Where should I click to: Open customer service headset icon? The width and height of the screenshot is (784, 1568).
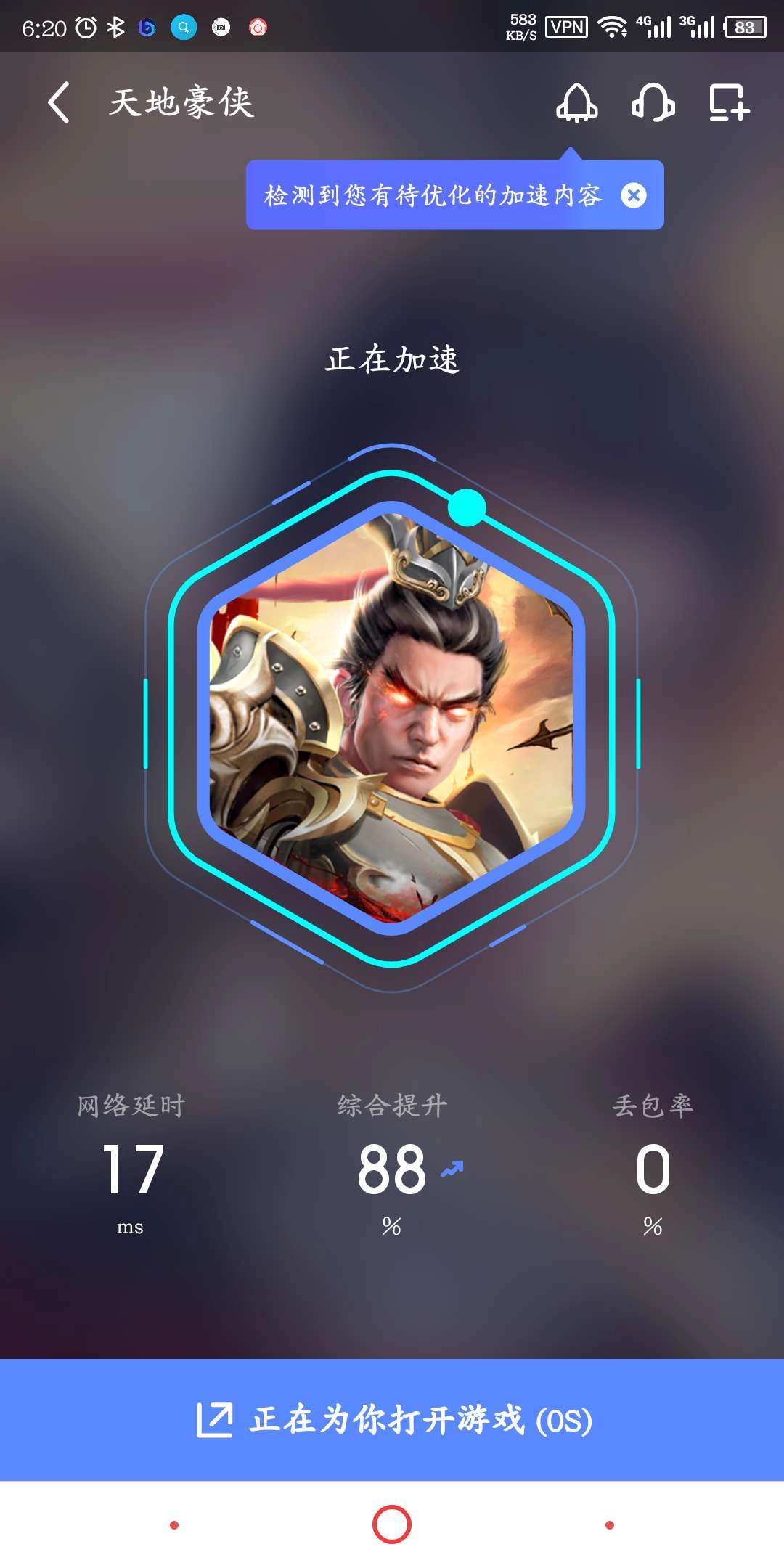coord(653,102)
